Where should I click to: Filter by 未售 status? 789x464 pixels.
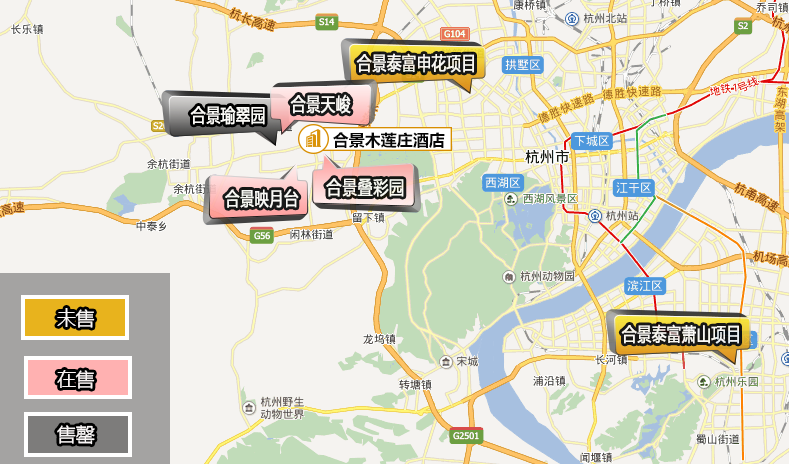point(76,318)
